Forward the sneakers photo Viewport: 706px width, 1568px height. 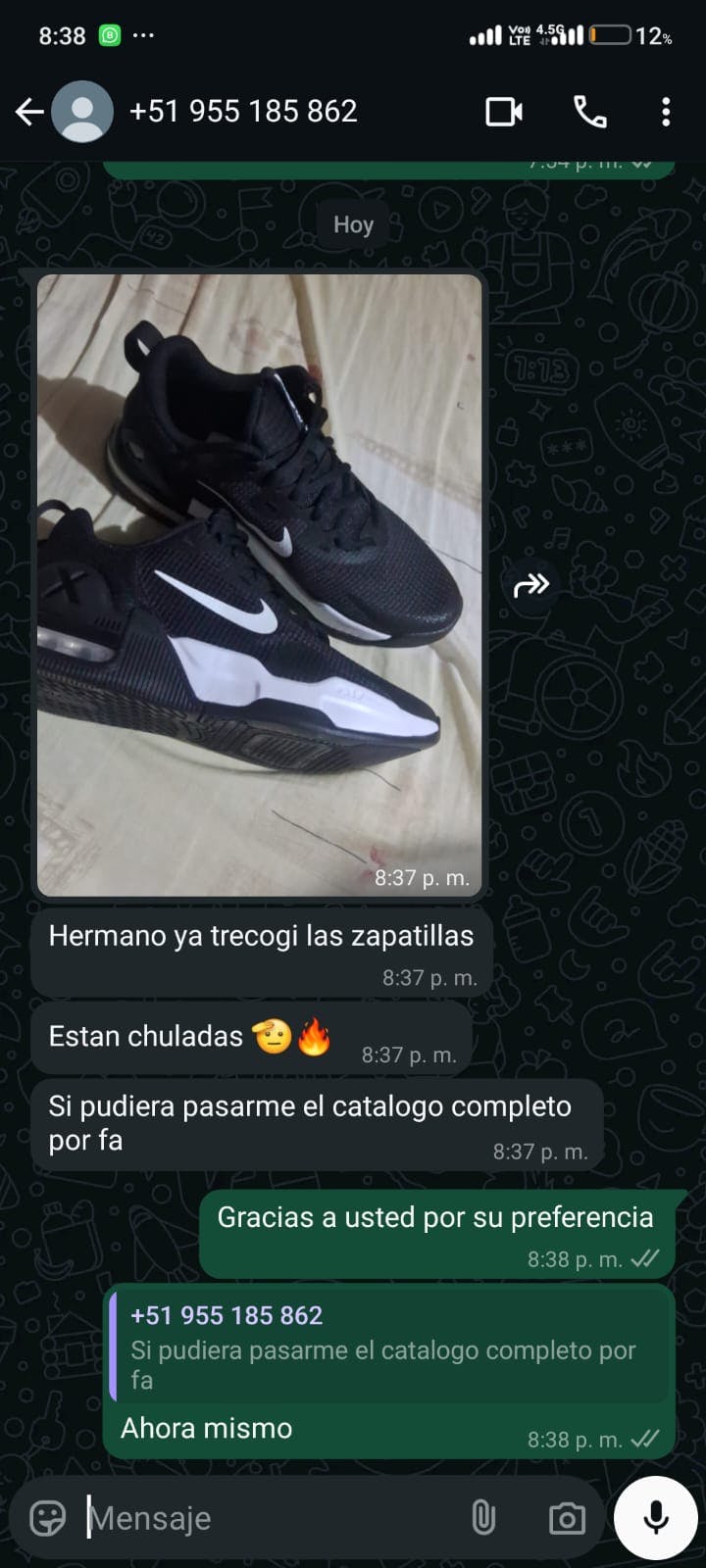point(531,586)
